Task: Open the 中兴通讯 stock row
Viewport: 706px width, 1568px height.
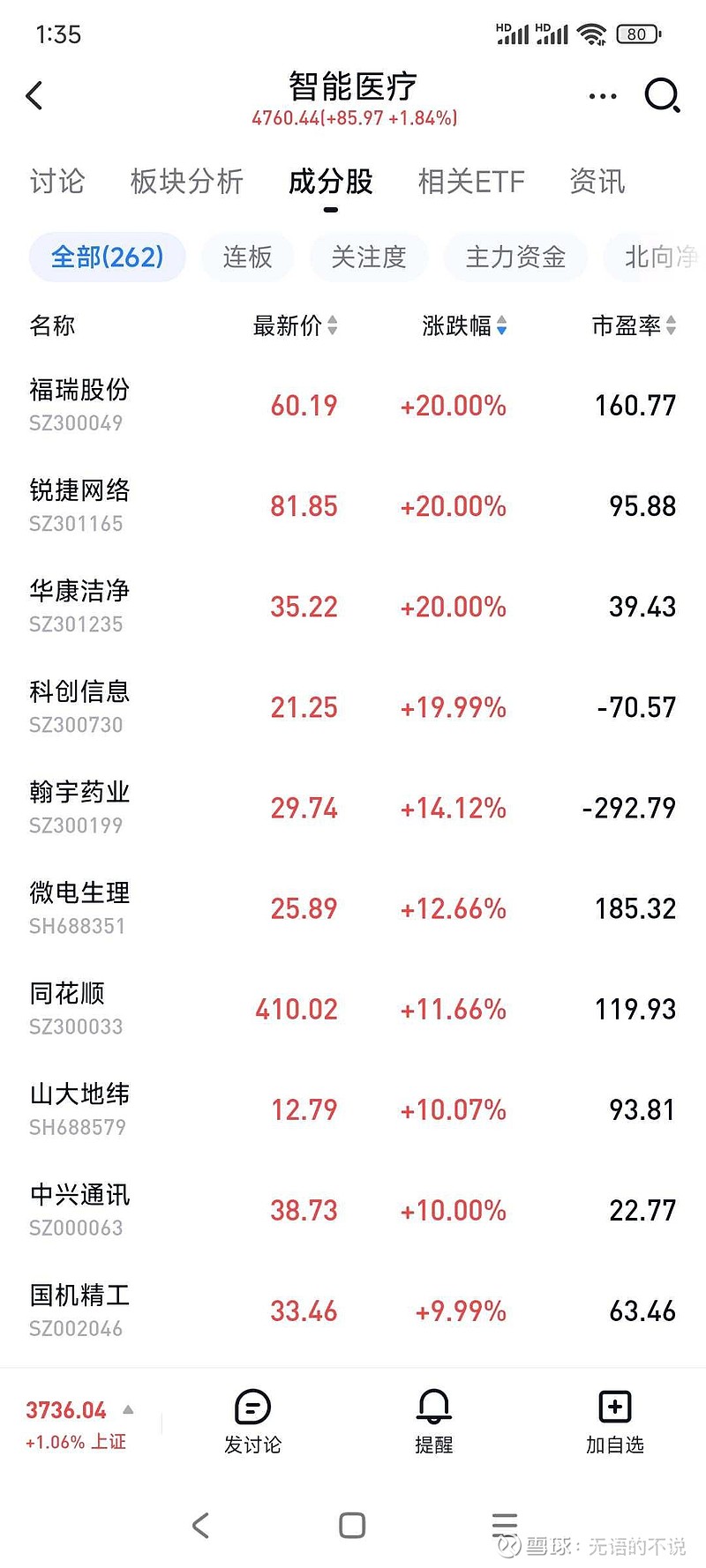Action: click(x=353, y=1210)
